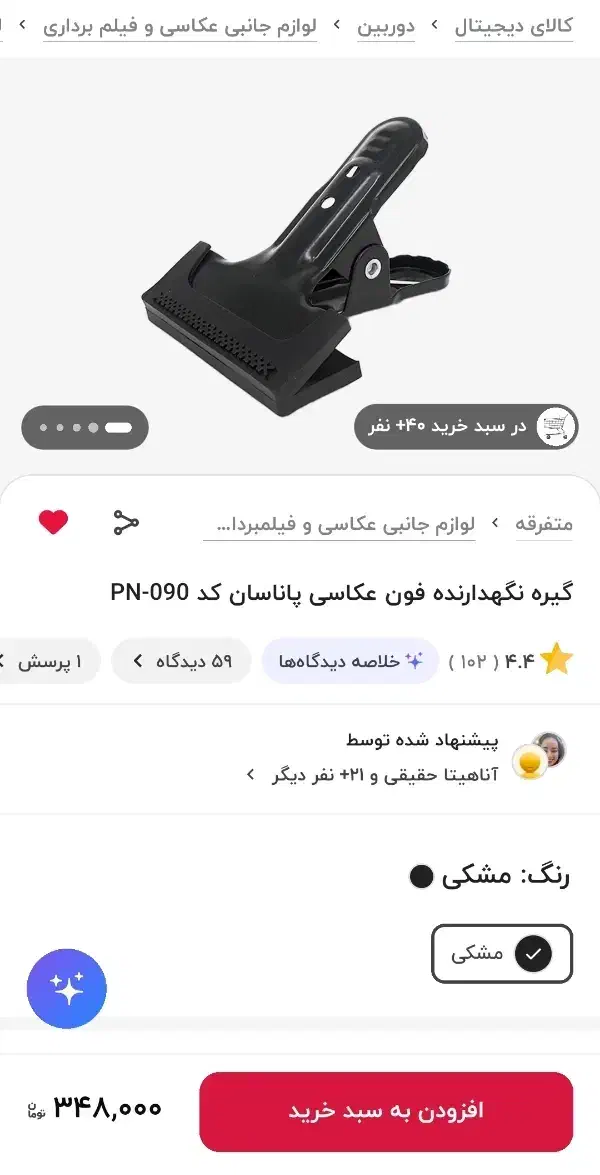Open the ۵۹ دیدگاه reviews chip
600x1175 pixels.
point(181,661)
